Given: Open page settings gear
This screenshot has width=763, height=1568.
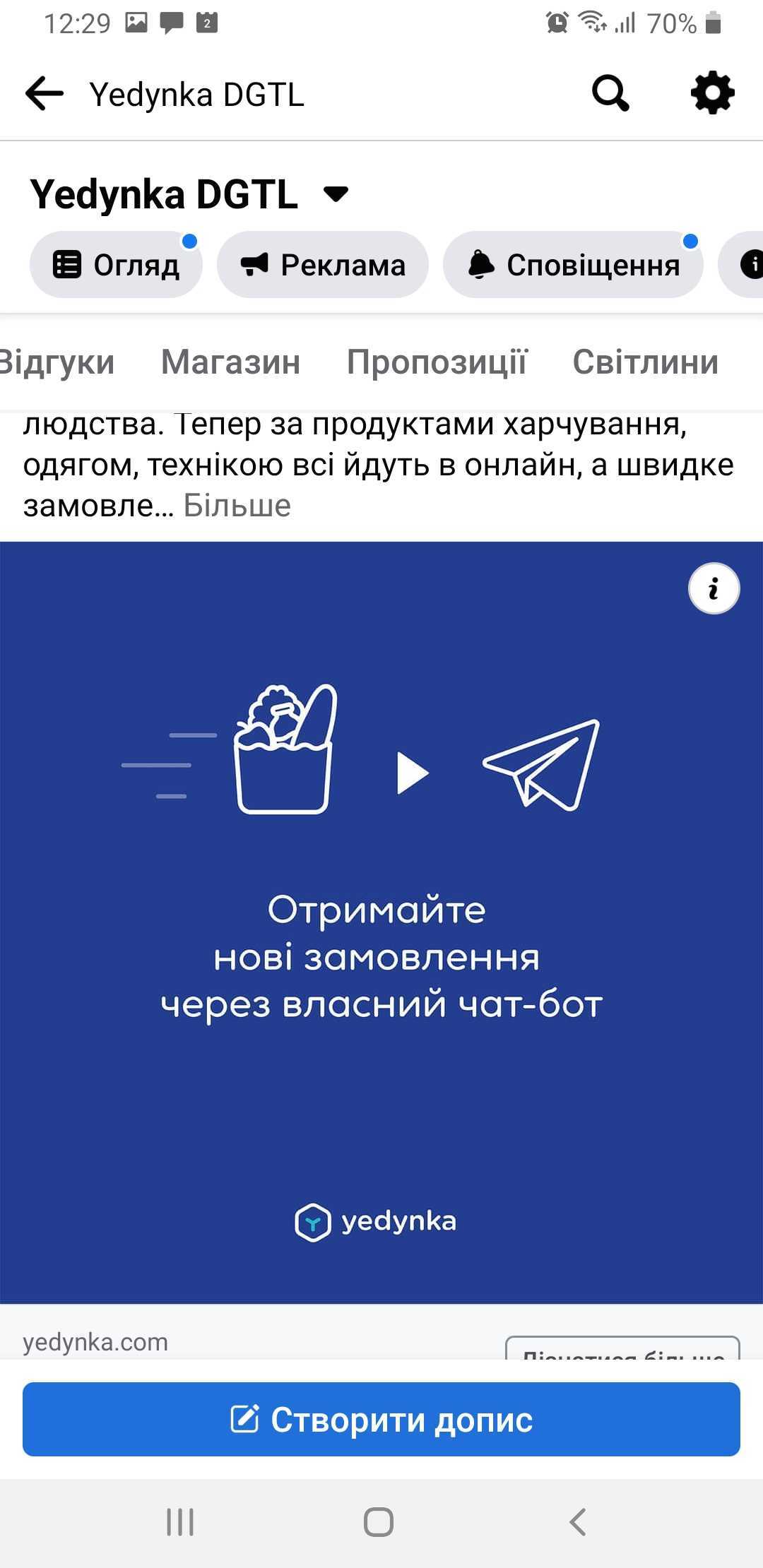Looking at the screenshot, I should [x=712, y=93].
